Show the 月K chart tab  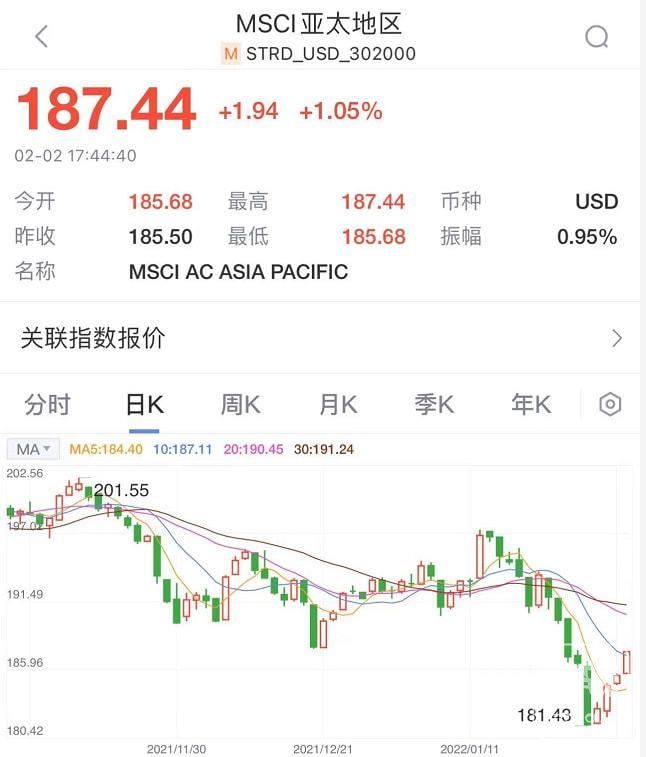[x=338, y=404]
